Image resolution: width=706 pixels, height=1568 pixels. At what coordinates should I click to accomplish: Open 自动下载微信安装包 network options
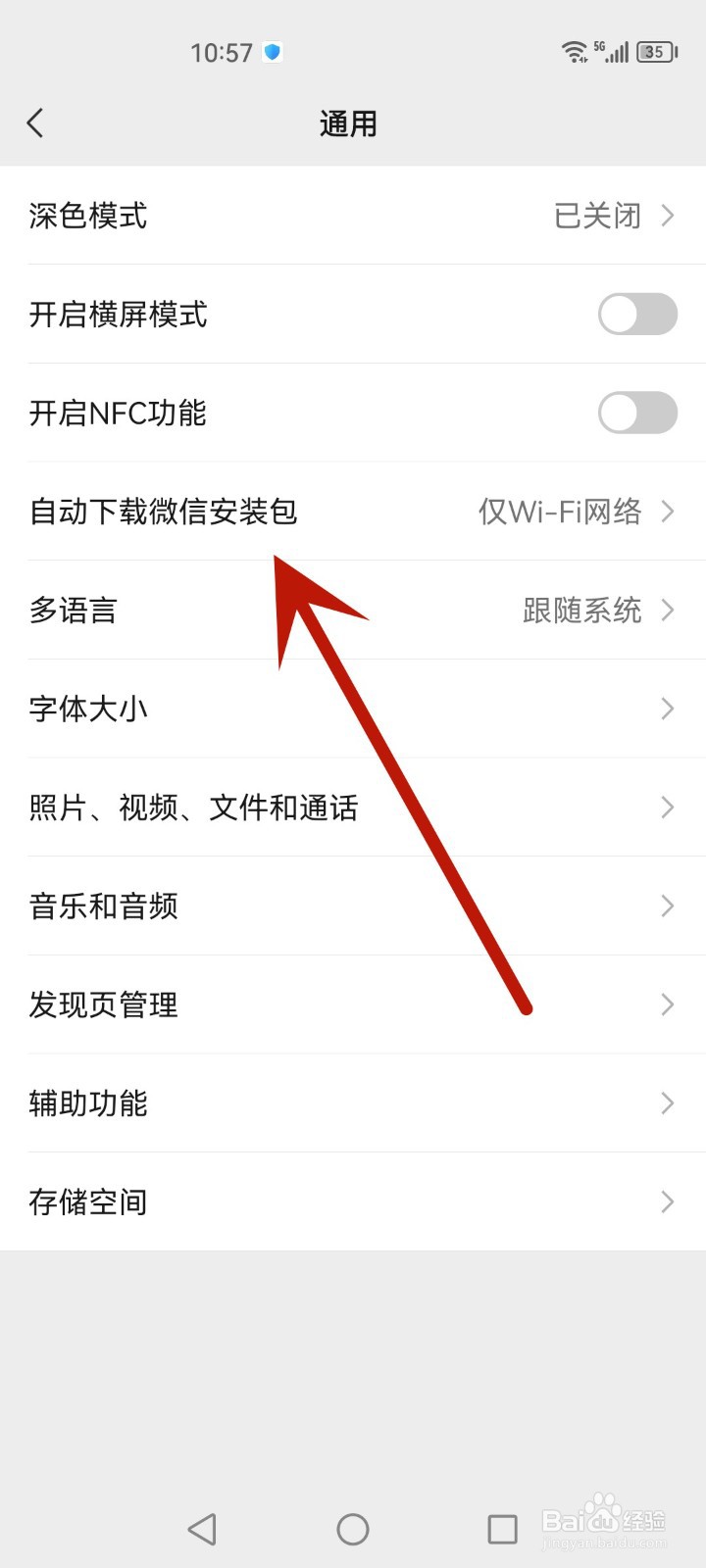click(x=353, y=512)
